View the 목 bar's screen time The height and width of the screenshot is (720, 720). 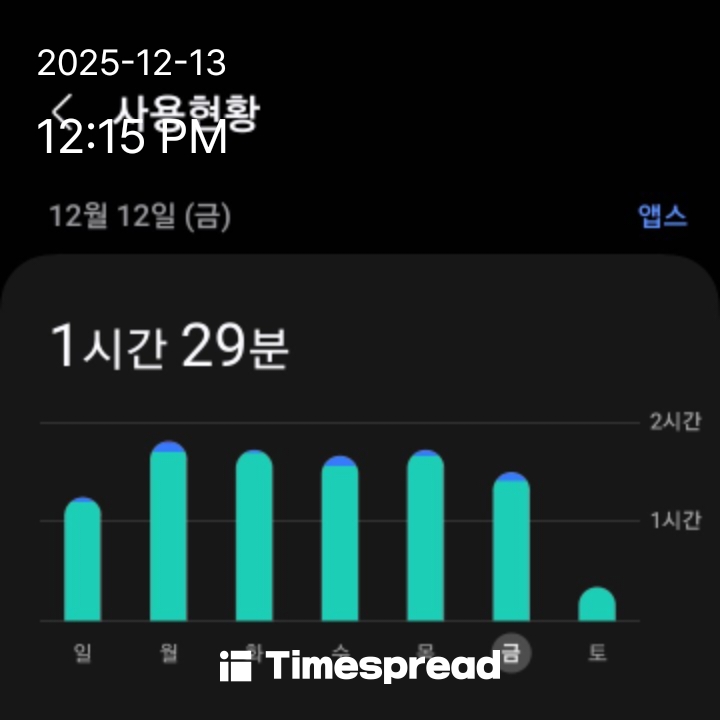tap(425, 536)
